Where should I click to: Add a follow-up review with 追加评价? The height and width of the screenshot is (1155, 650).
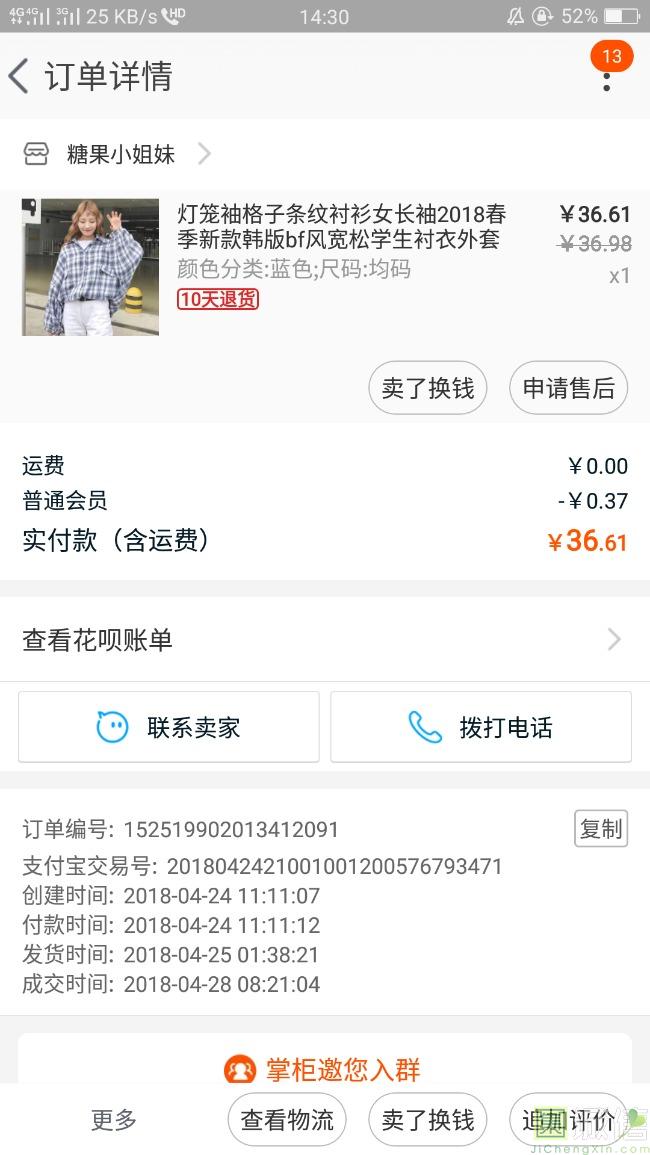coord(568,1120)
